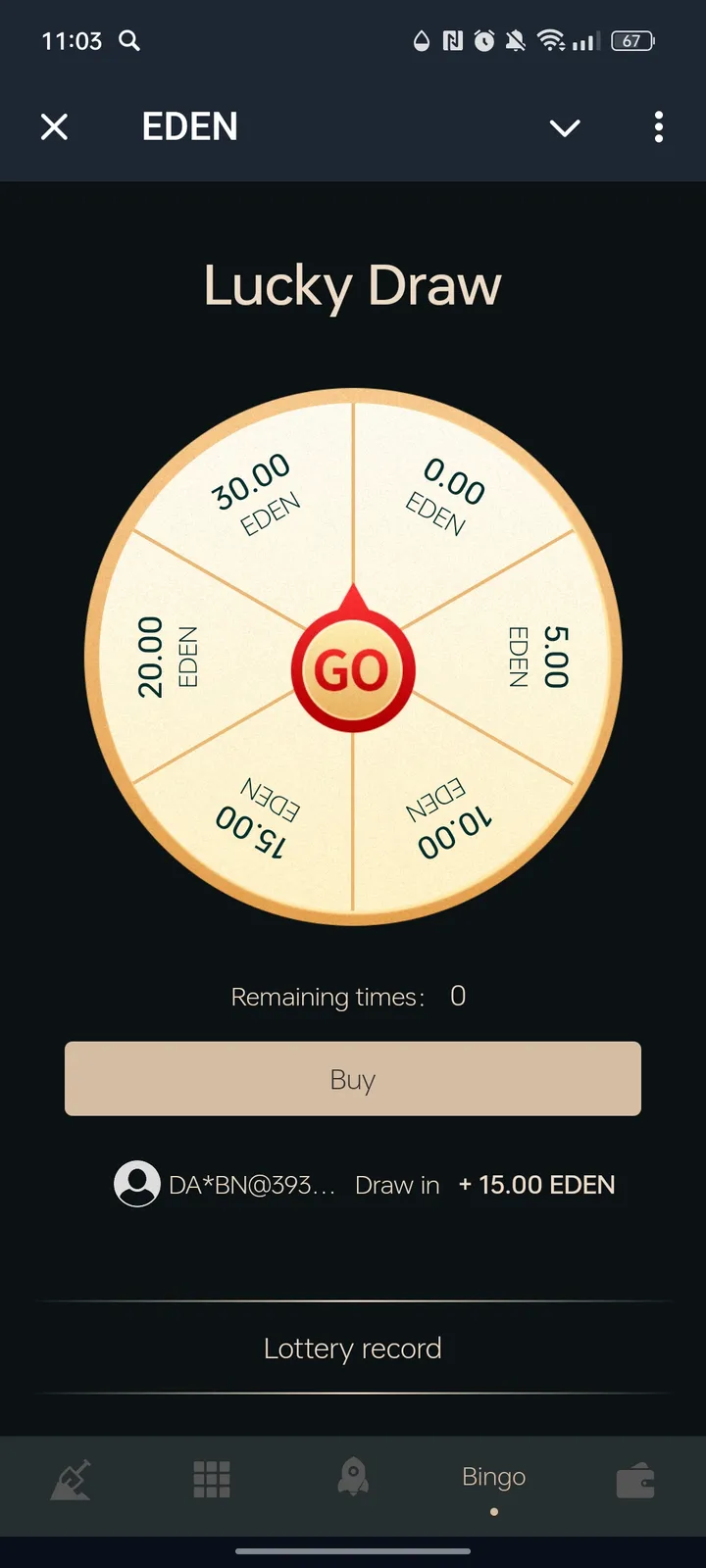Screen dimensions: 706x1568
Task: Tap the search icon in the status bar
Action: (x=128, y=41)
